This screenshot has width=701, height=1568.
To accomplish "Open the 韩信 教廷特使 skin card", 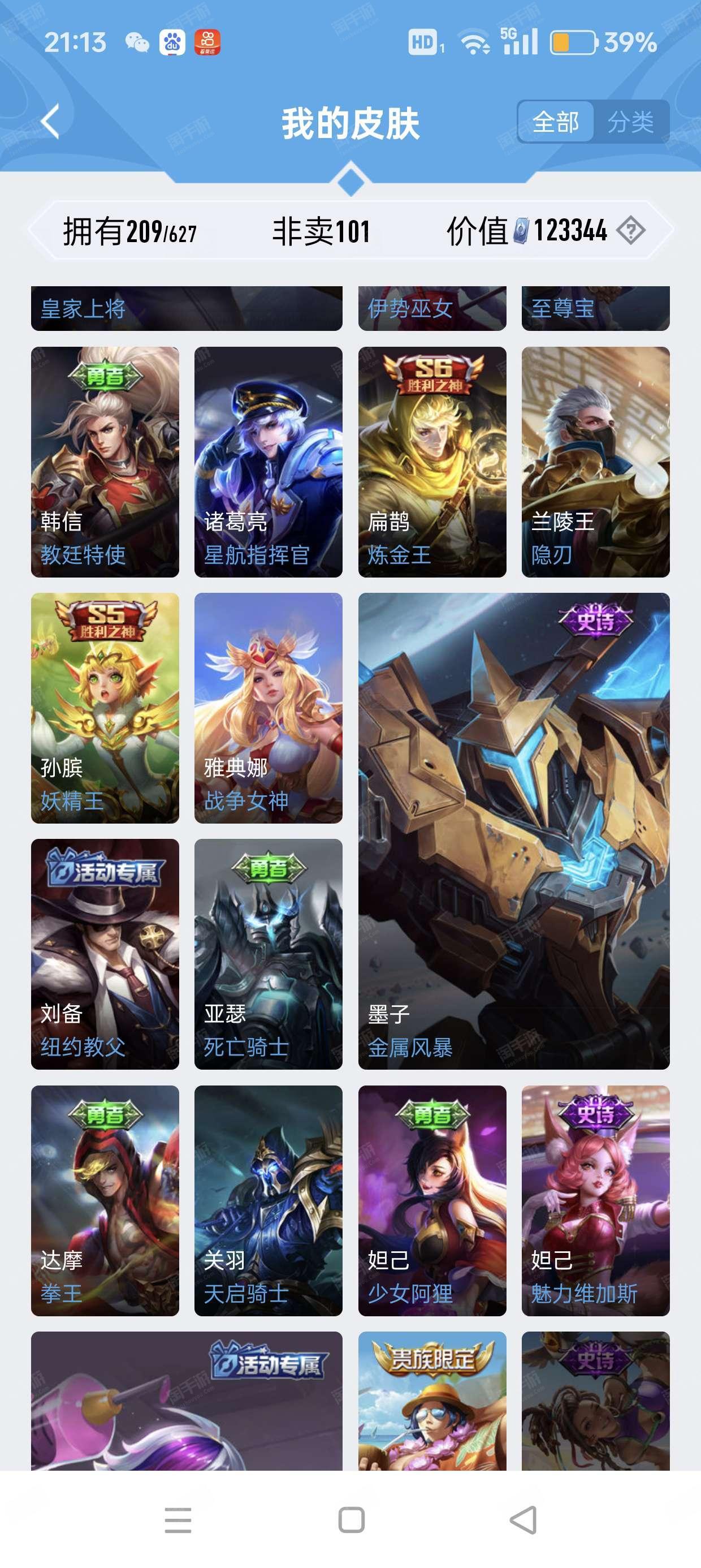I will click(x=105, y=462).
